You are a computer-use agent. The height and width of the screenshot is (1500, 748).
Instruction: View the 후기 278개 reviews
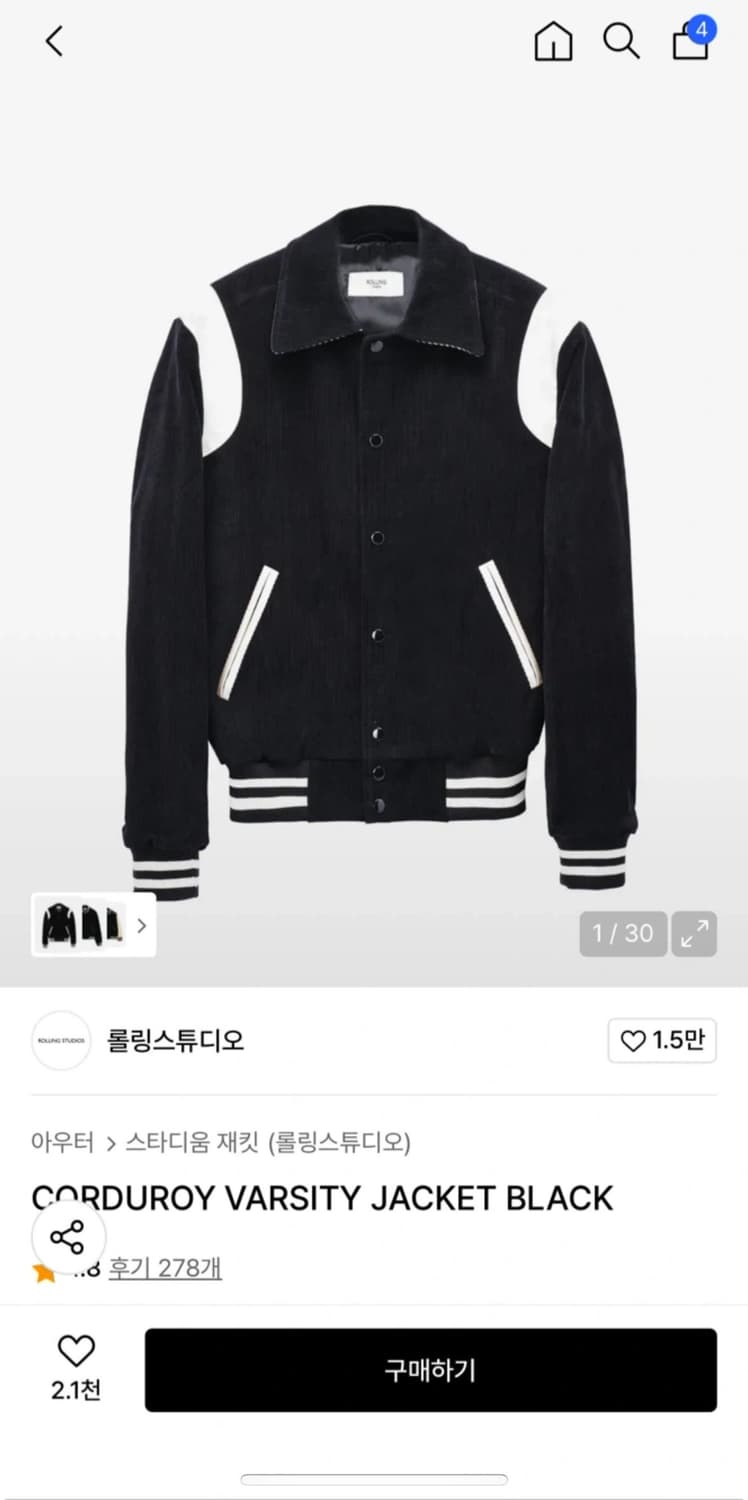click(x=165, y=1268)
